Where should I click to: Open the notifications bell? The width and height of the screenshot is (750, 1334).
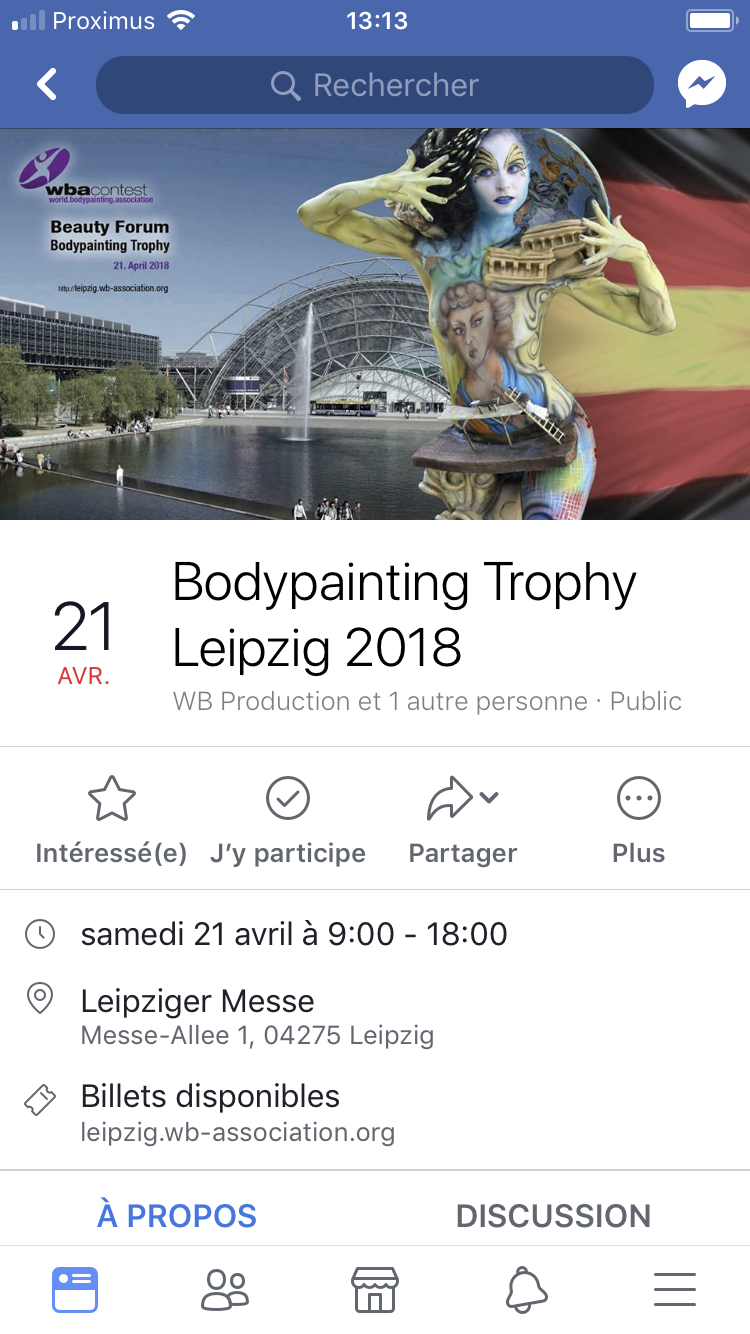tap(526, 1290)
